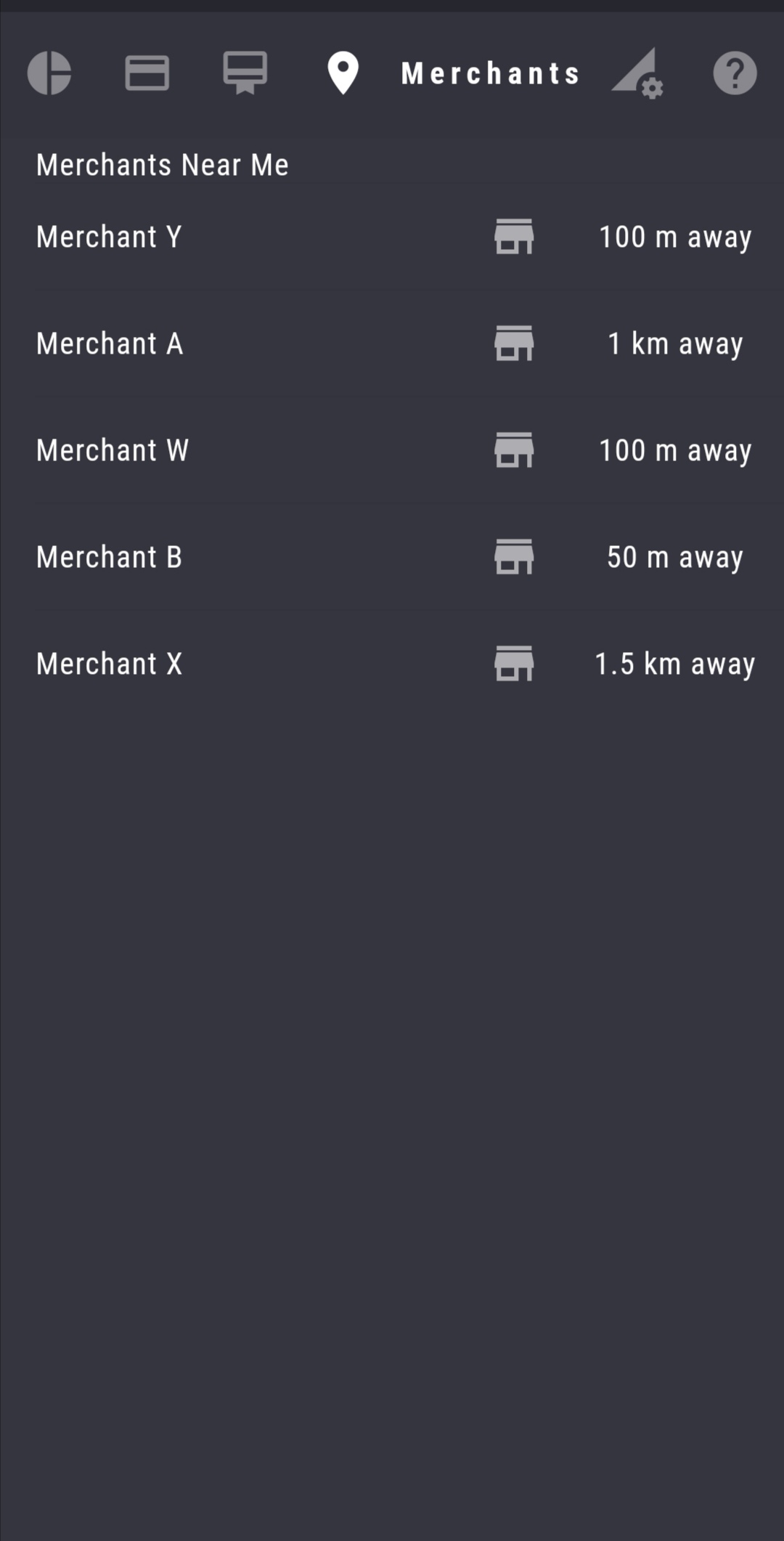Select the store icon next to Merchant B

[x=514, y=556]
